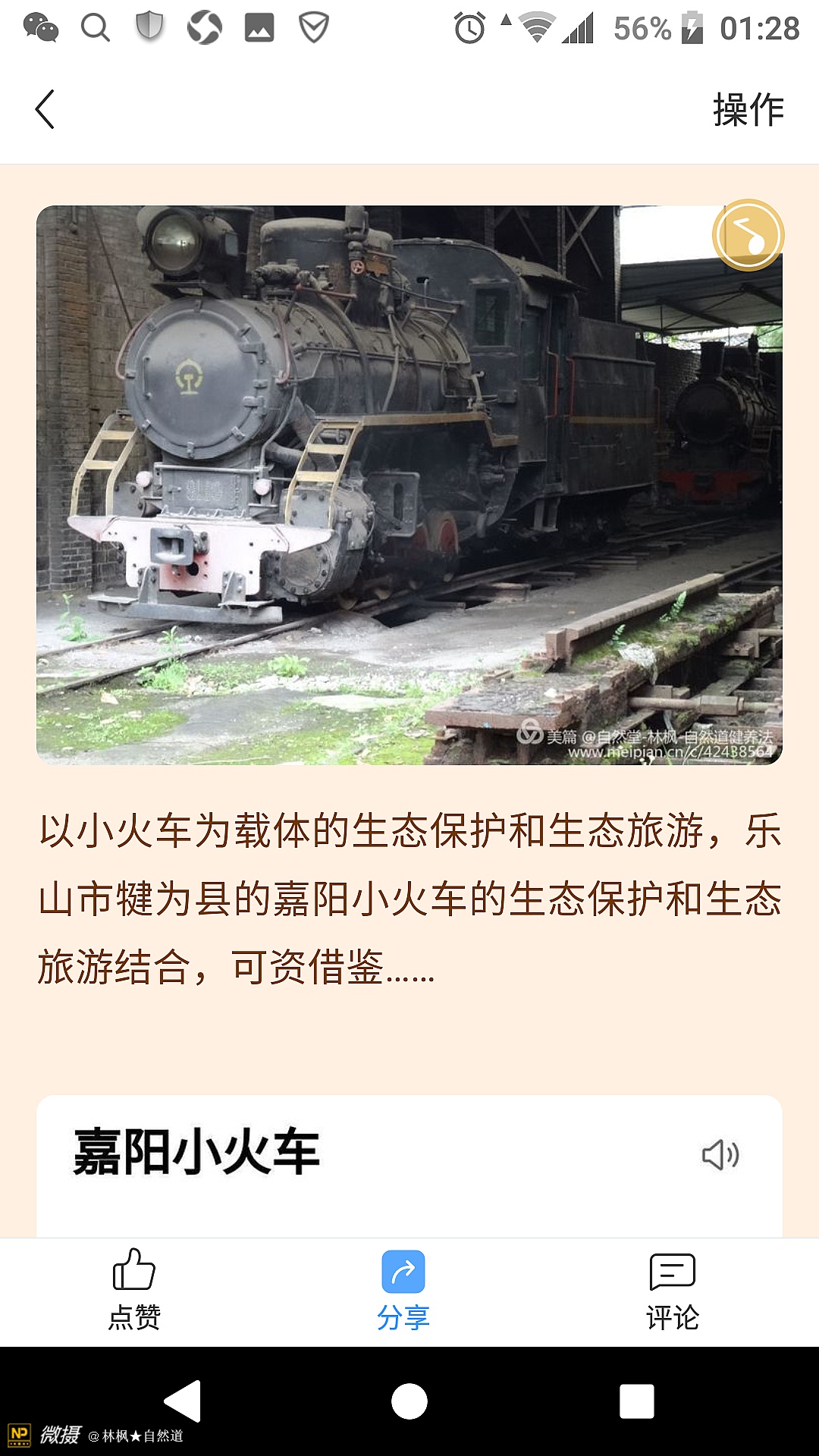Play audio for 嘉阳小火车 via speaker icon

720,1155
